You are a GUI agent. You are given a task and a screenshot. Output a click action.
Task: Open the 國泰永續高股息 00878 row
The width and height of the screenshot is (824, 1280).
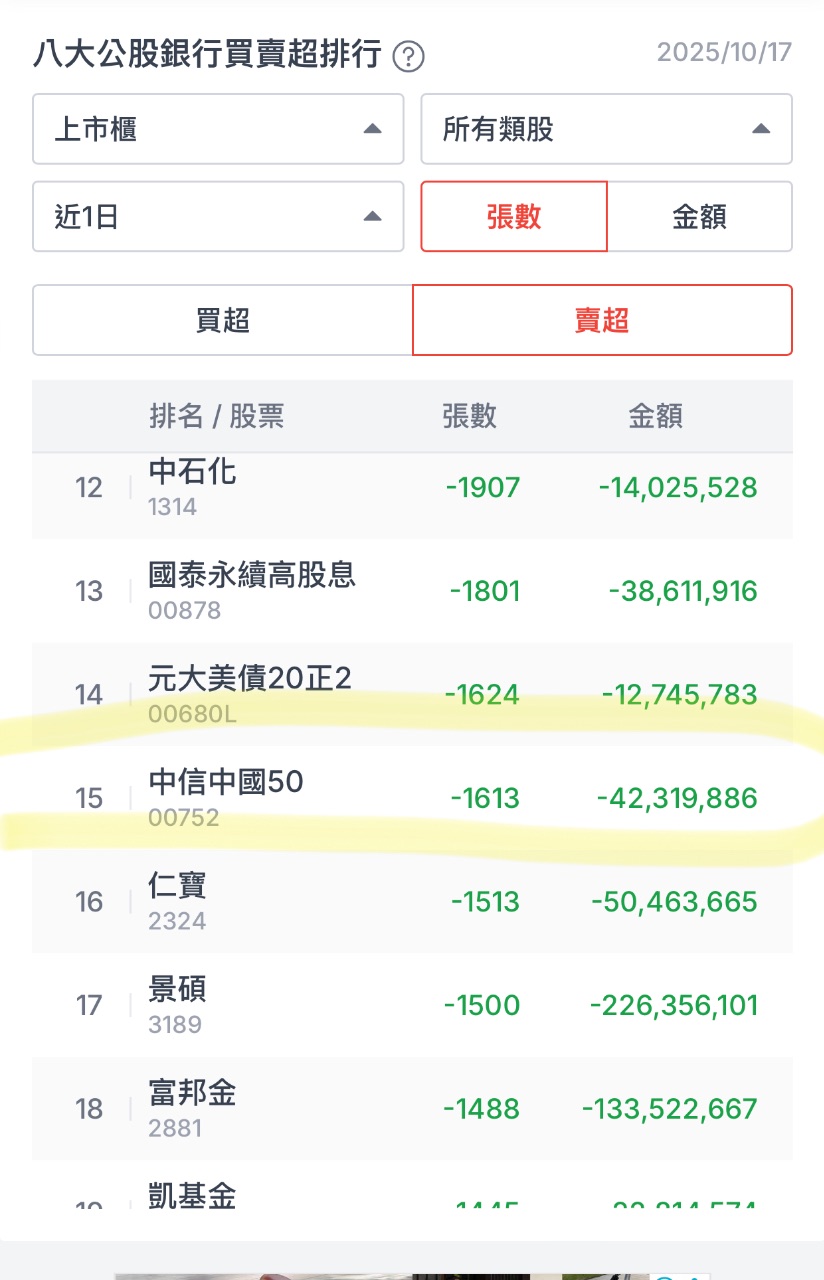pyautogui.click(x=412, y=591)
